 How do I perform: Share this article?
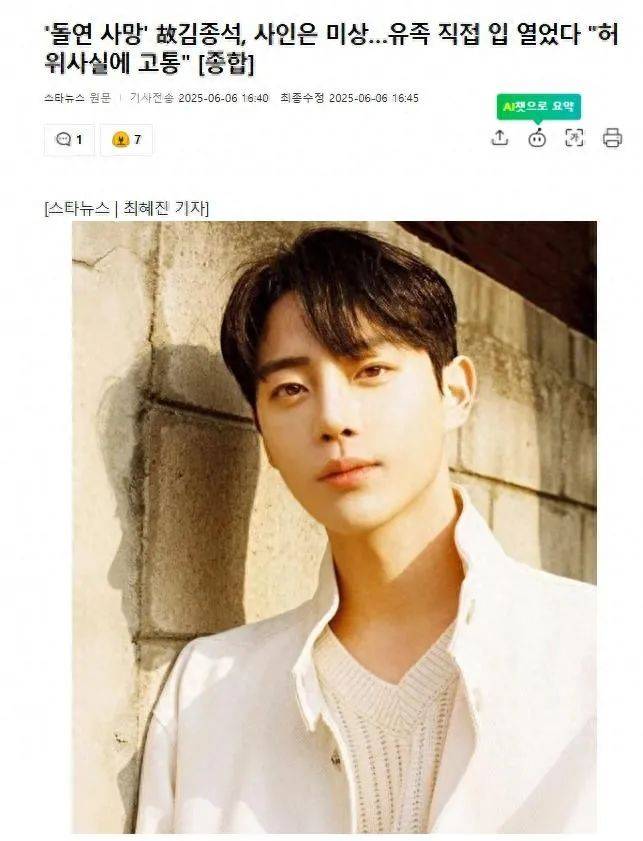(x=500, y=139)
